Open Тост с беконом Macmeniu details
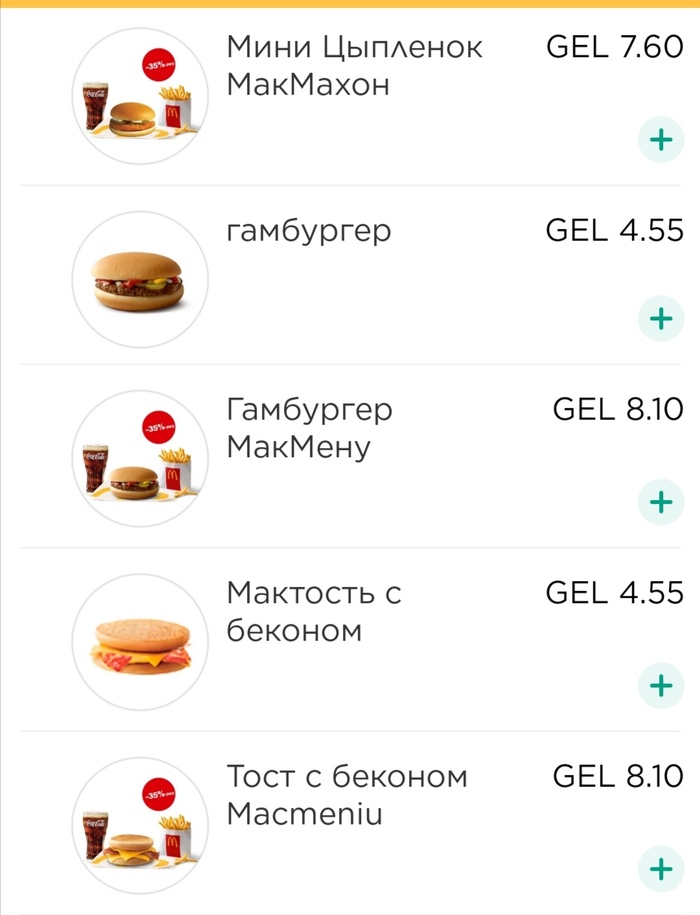 point(347,795)
